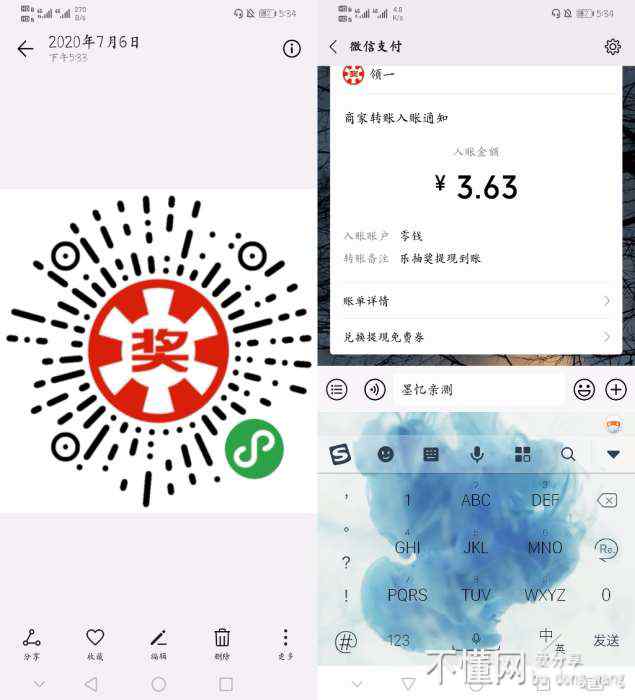The width and height of the screenshot is (635, 700).
Task: Share the photo via 分享
Action: 32,643
